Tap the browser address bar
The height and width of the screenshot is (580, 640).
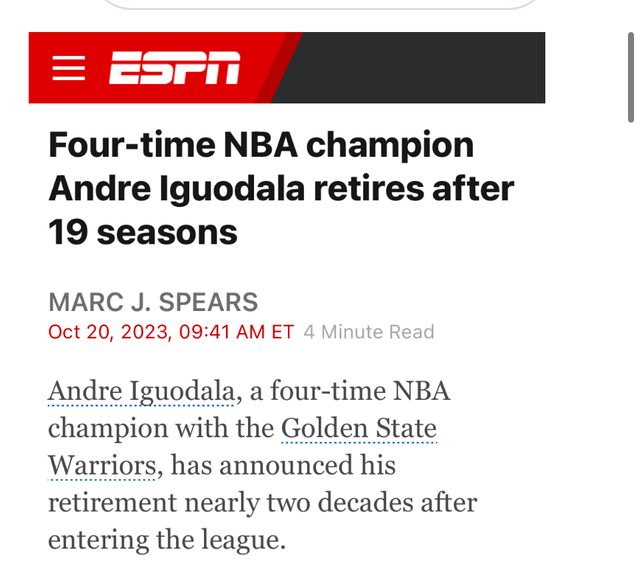(x=320, y=3)
